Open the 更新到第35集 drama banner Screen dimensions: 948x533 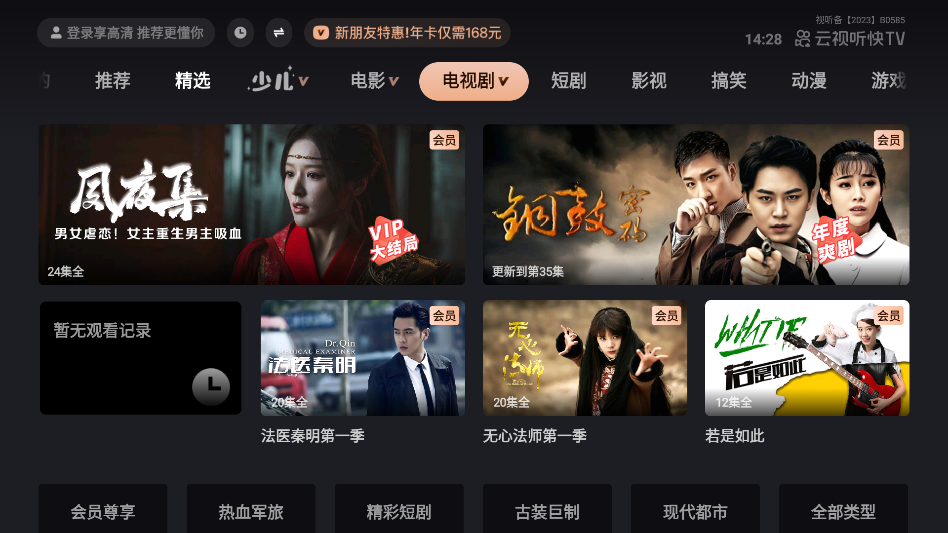(696, 204)
